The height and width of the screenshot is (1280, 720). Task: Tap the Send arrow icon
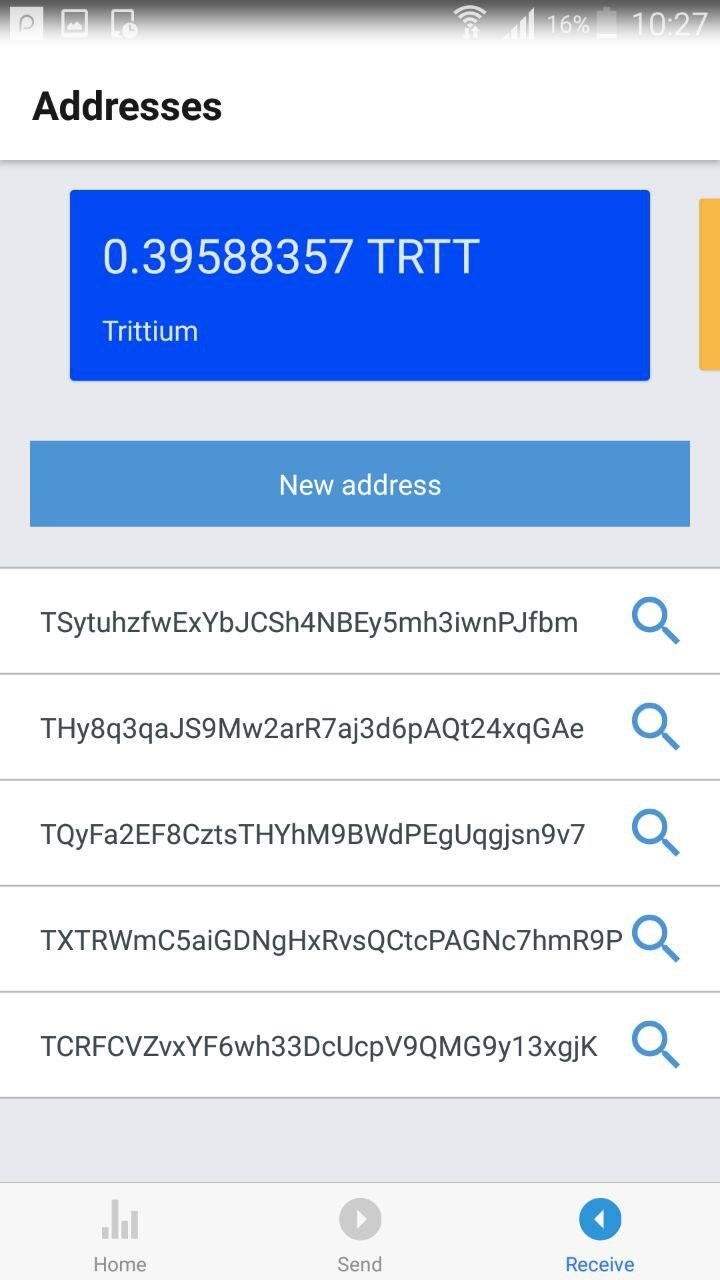click(360, 1218)
